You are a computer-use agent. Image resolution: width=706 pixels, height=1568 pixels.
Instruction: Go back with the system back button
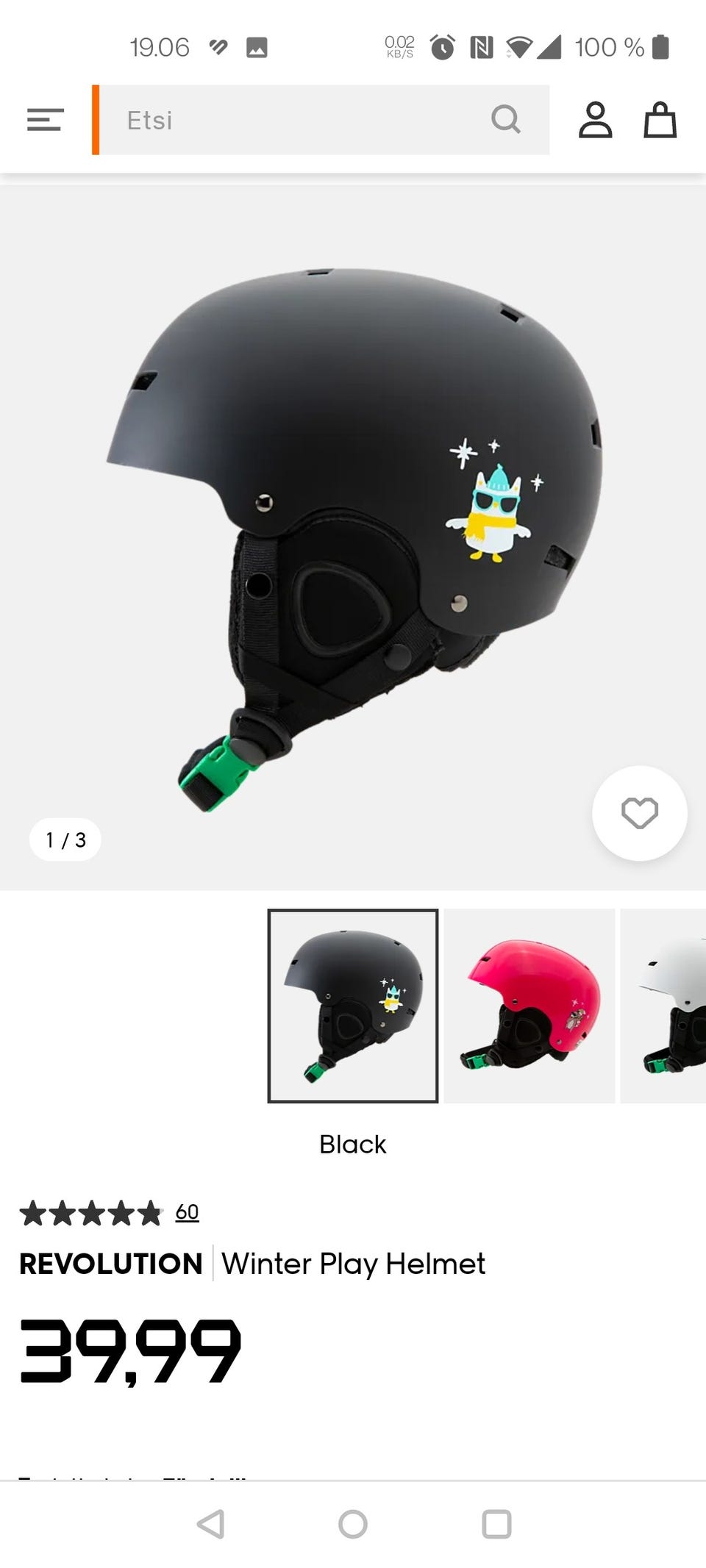pos(210,1524)
